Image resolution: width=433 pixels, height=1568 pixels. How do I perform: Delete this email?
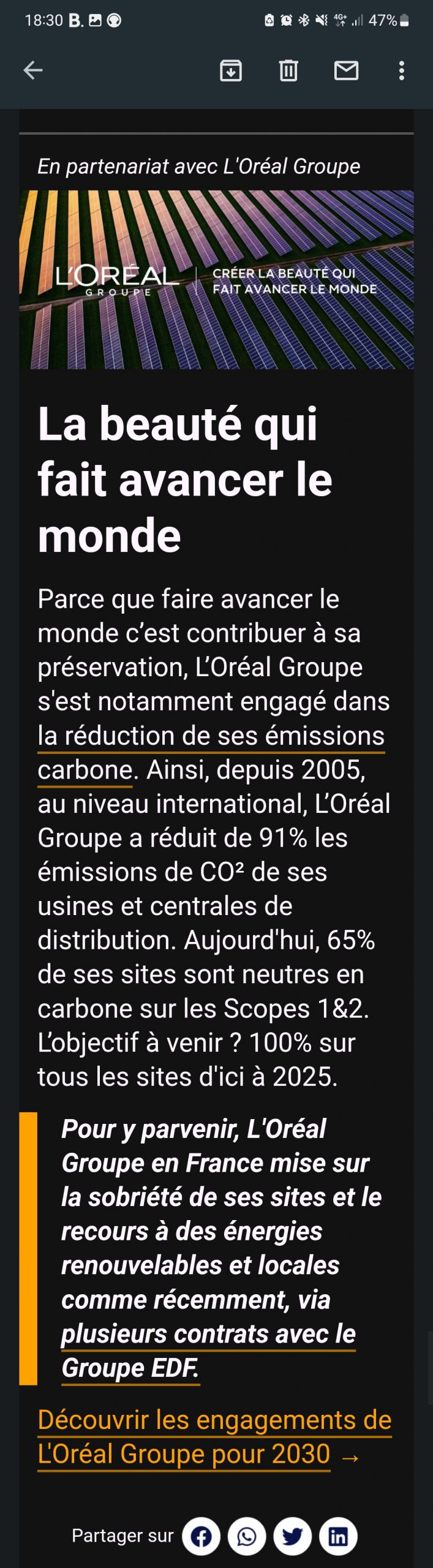tap(288, 71)
